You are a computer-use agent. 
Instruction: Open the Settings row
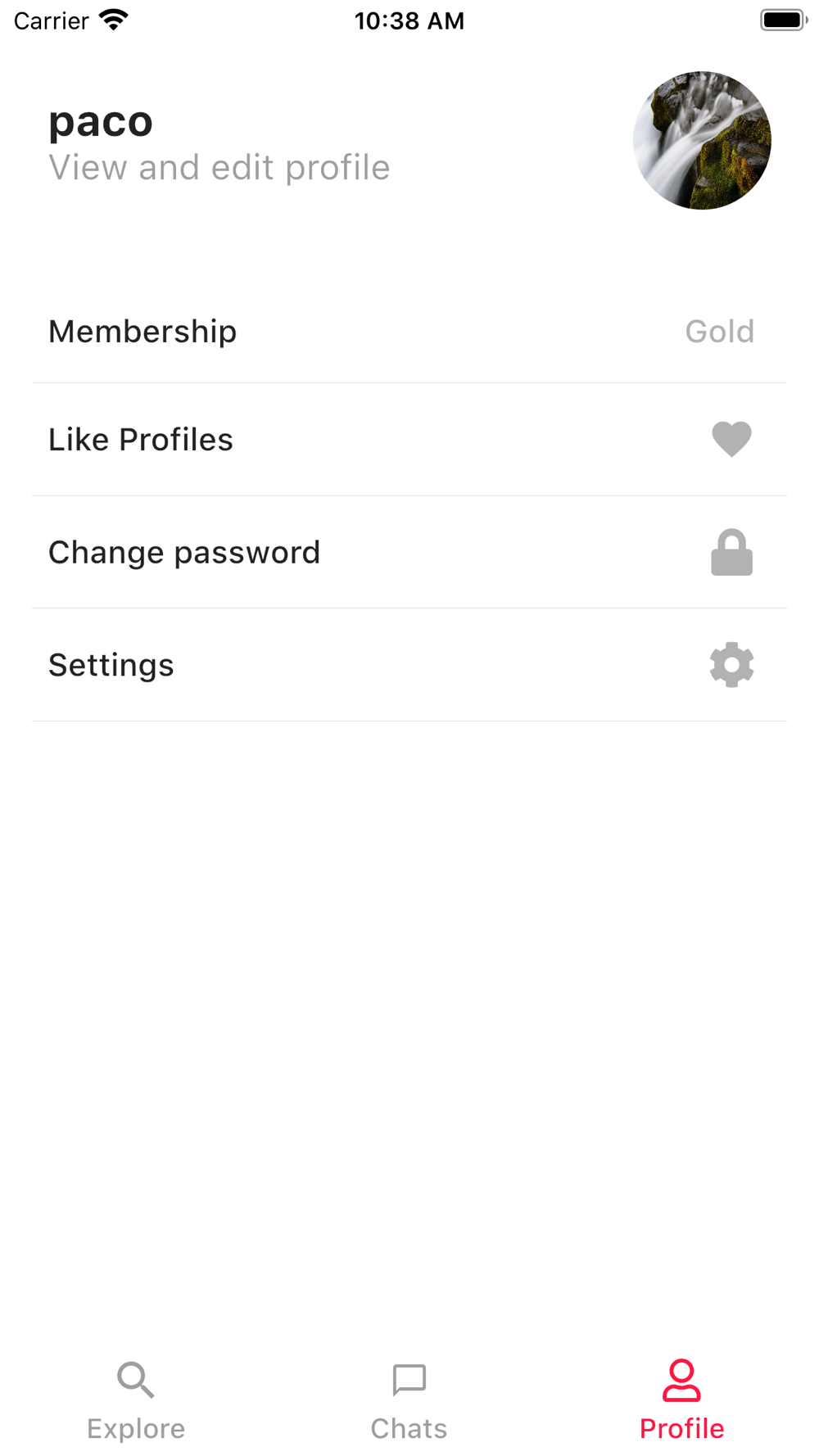(x=409, y=665)
